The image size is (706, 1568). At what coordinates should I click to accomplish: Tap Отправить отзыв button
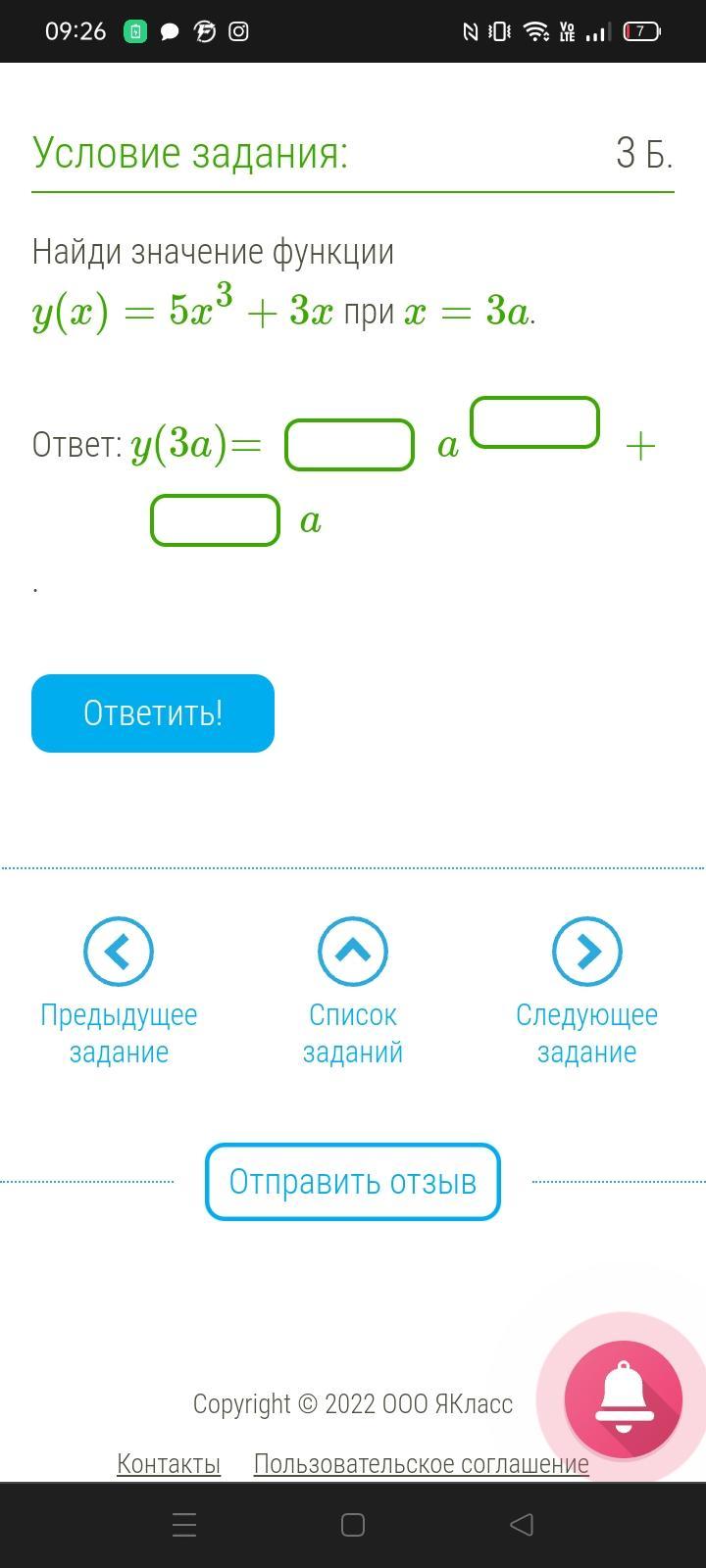[353, 1182]
